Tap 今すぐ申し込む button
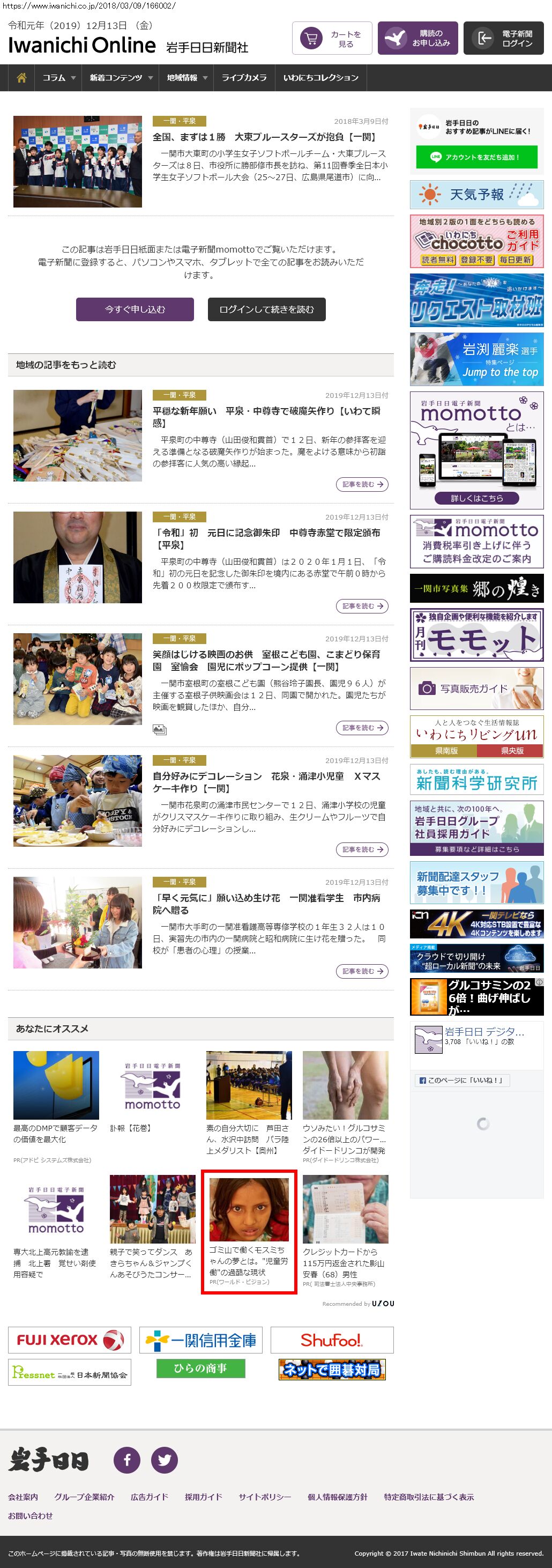The width and height of the screenshot is (552, 1568). tap(135, 309)
